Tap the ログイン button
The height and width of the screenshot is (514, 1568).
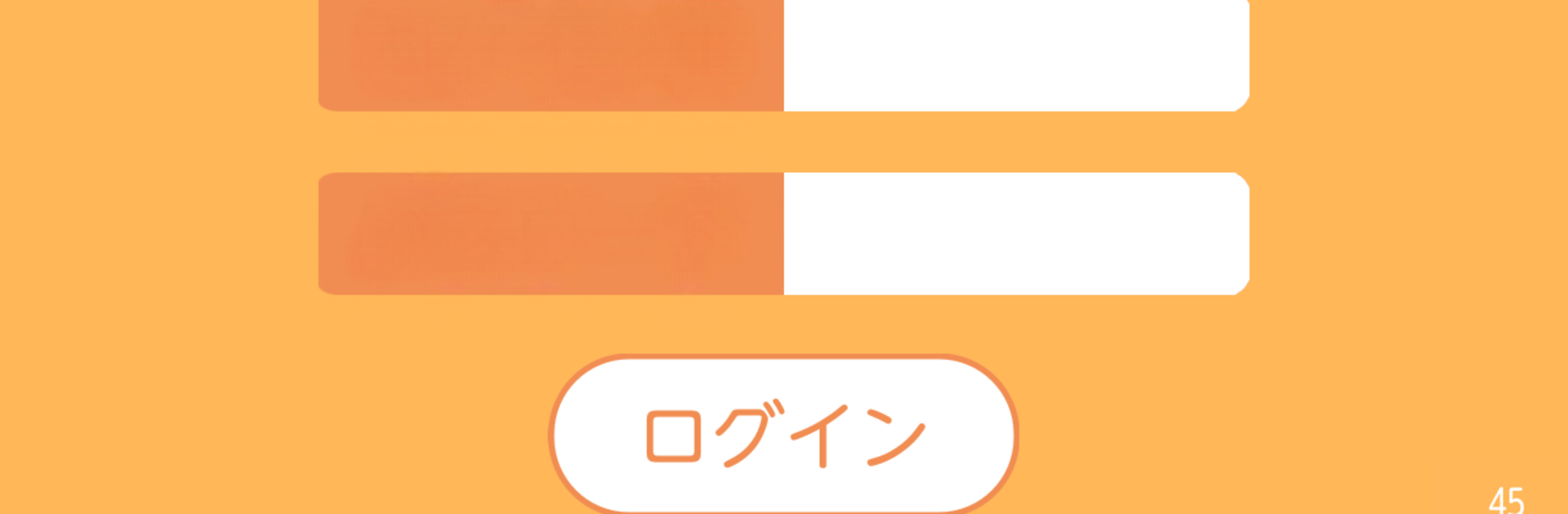[x=783, y=435]
